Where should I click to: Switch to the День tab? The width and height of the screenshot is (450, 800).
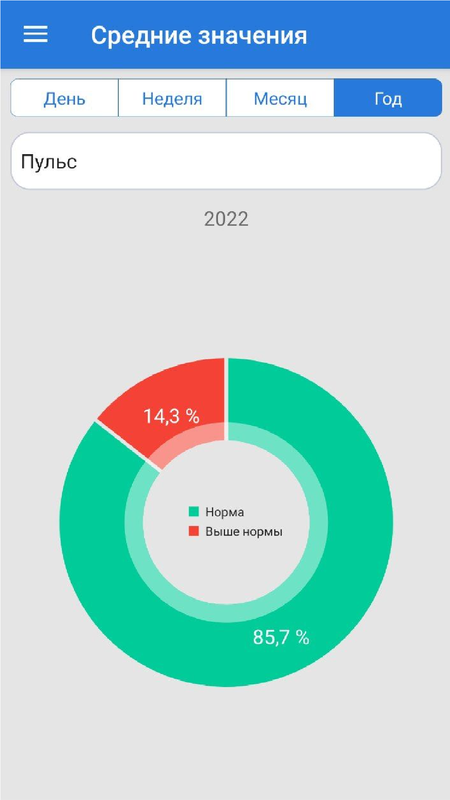[x=64, y=98]
